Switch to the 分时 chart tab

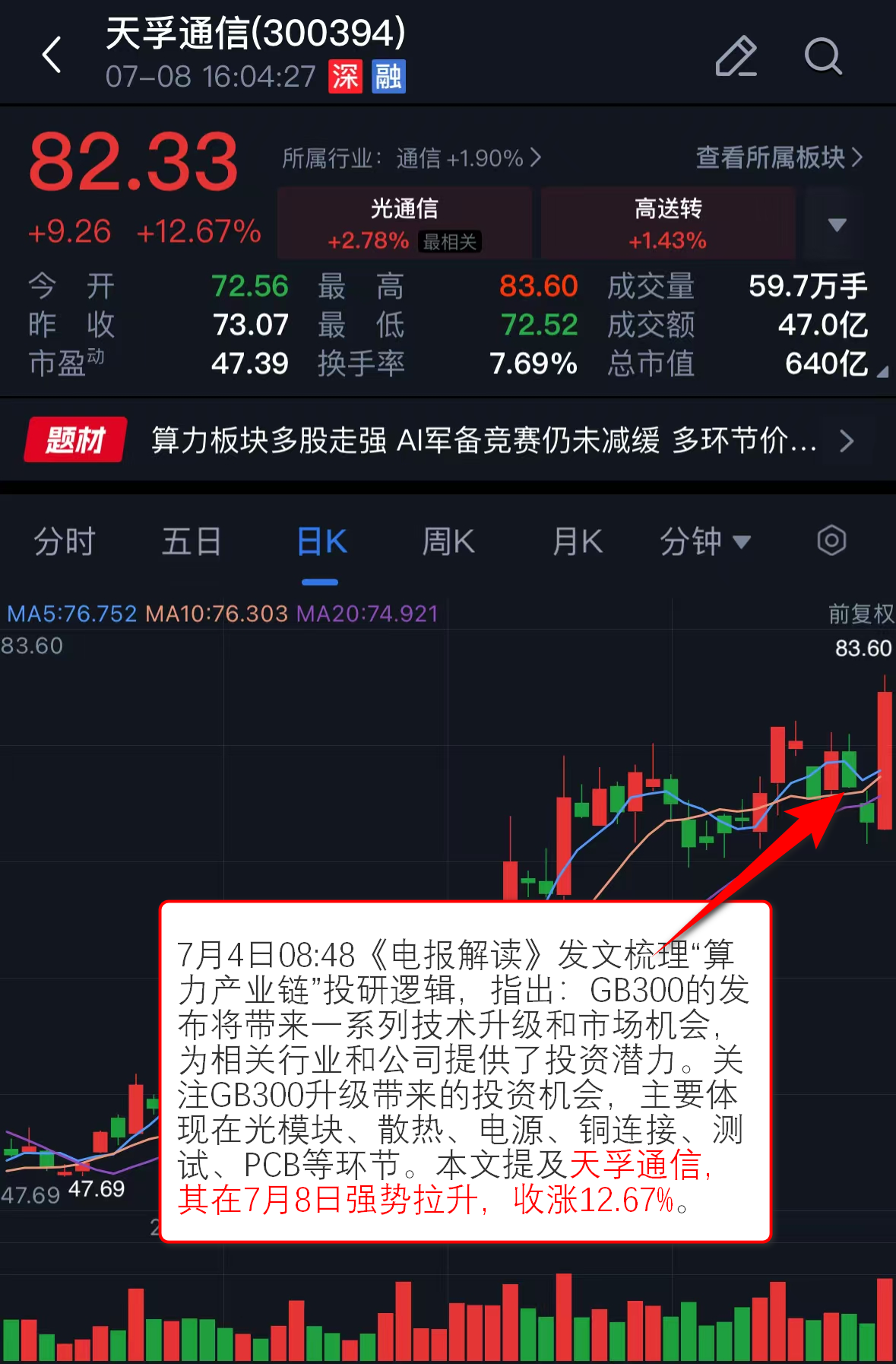click(64, 542)
